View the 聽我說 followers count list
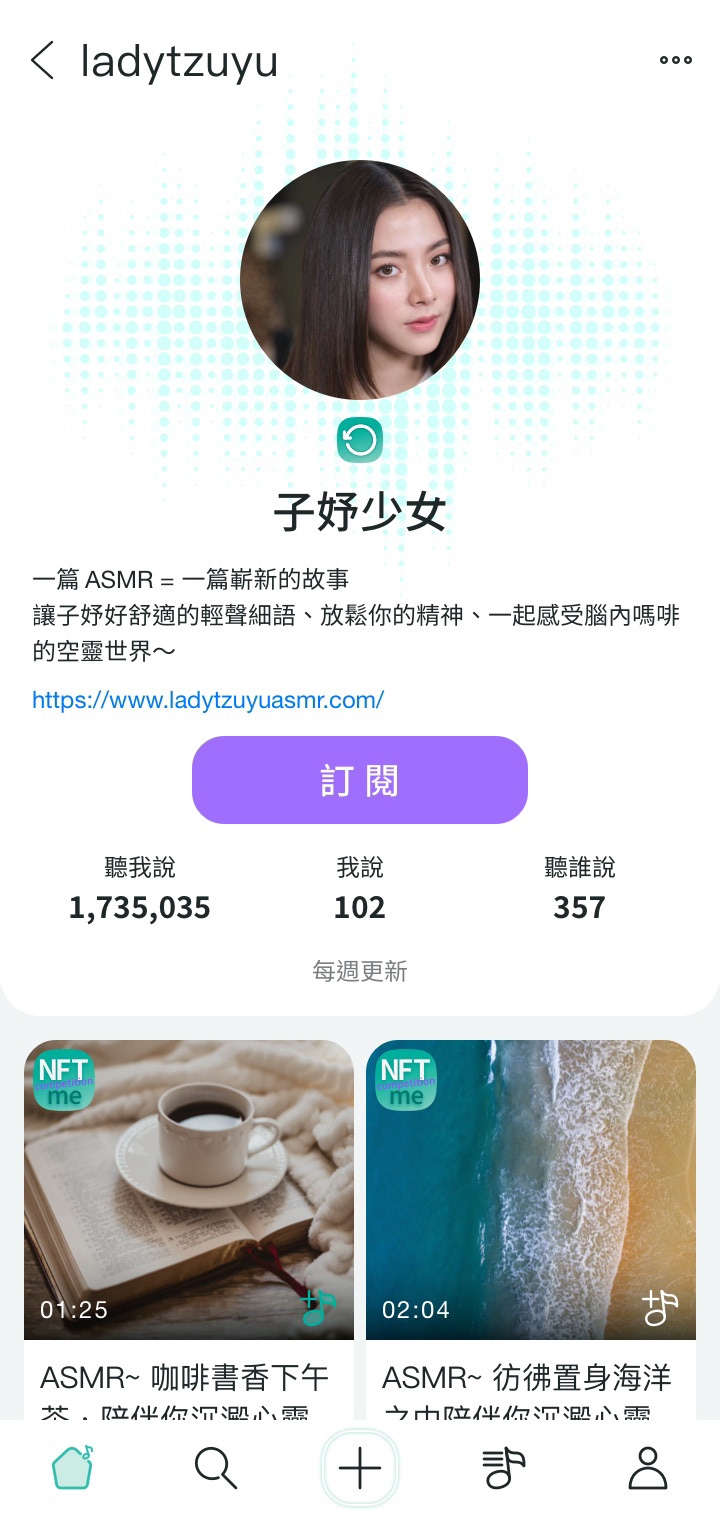 pos(140,890)
